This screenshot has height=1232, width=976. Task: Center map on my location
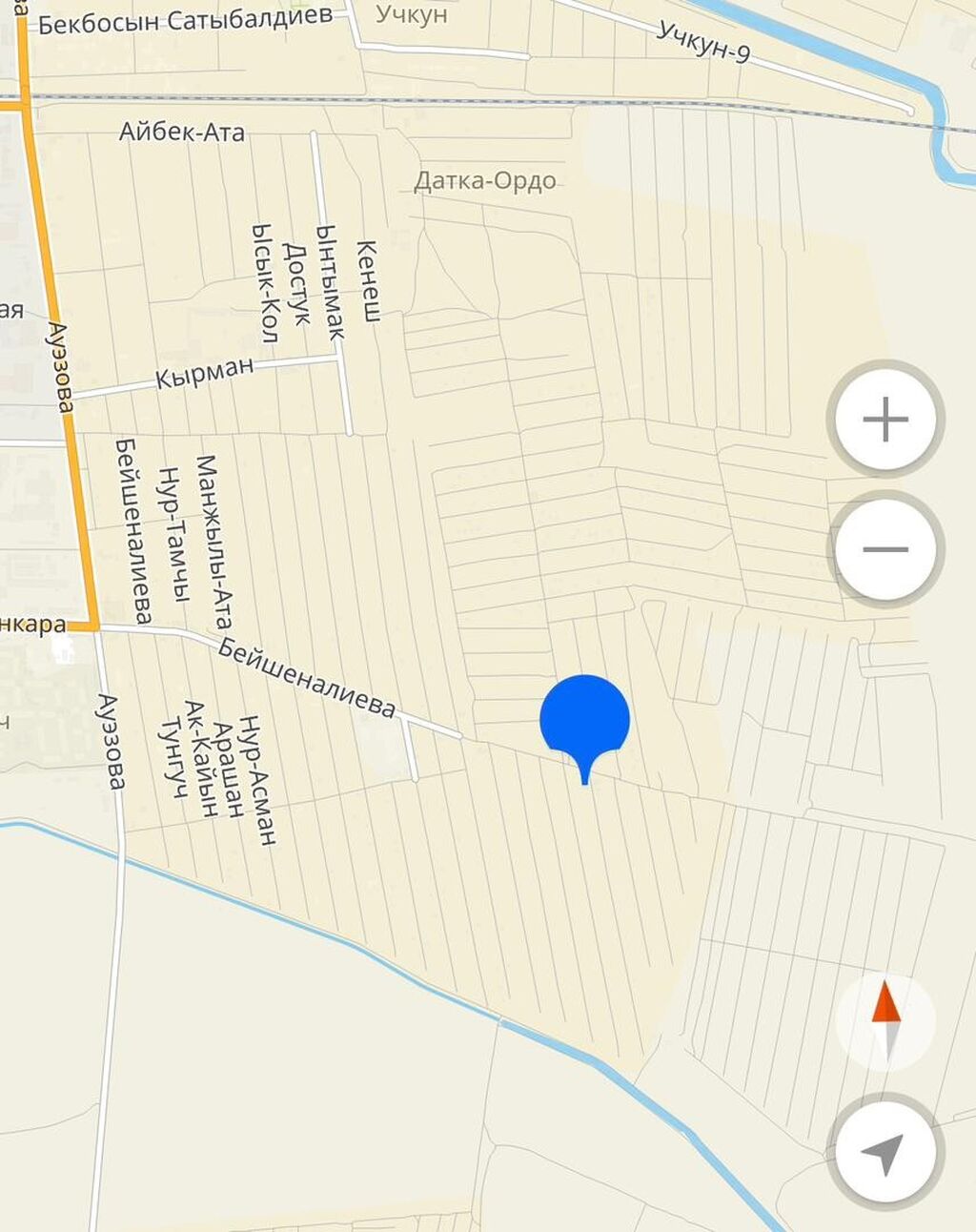[884, 1152]
